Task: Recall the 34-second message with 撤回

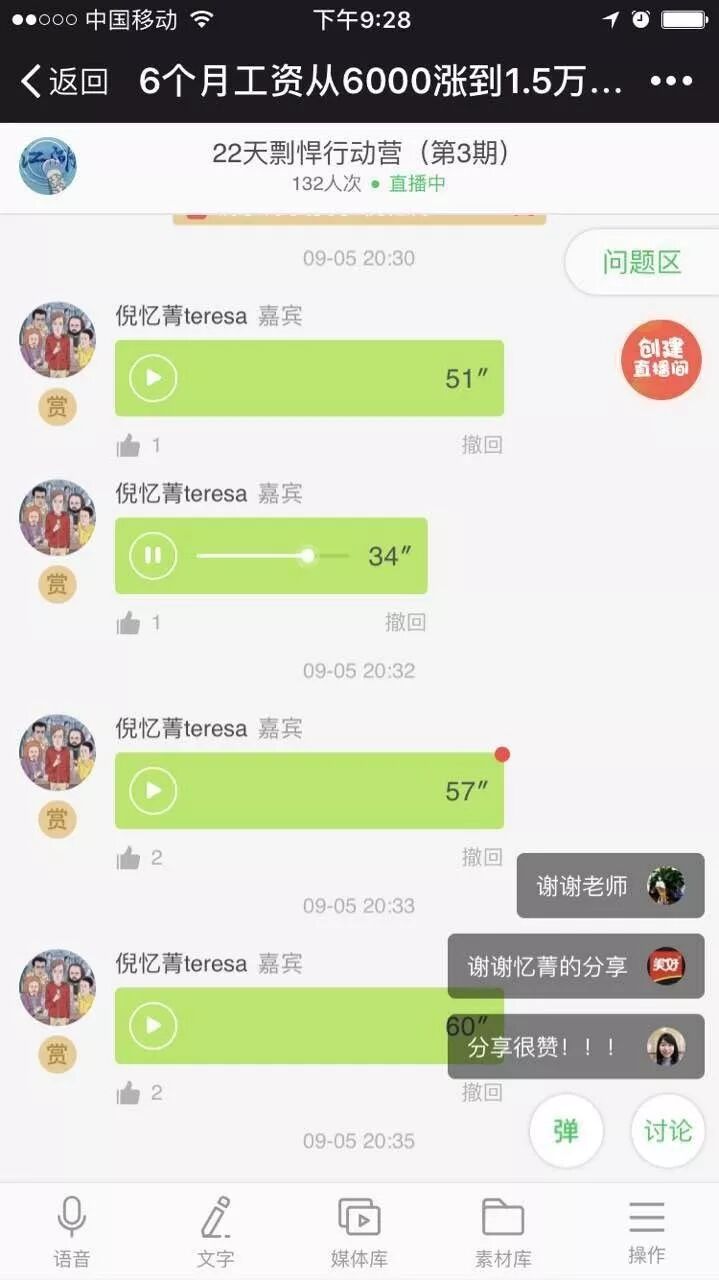Action: 405,622
